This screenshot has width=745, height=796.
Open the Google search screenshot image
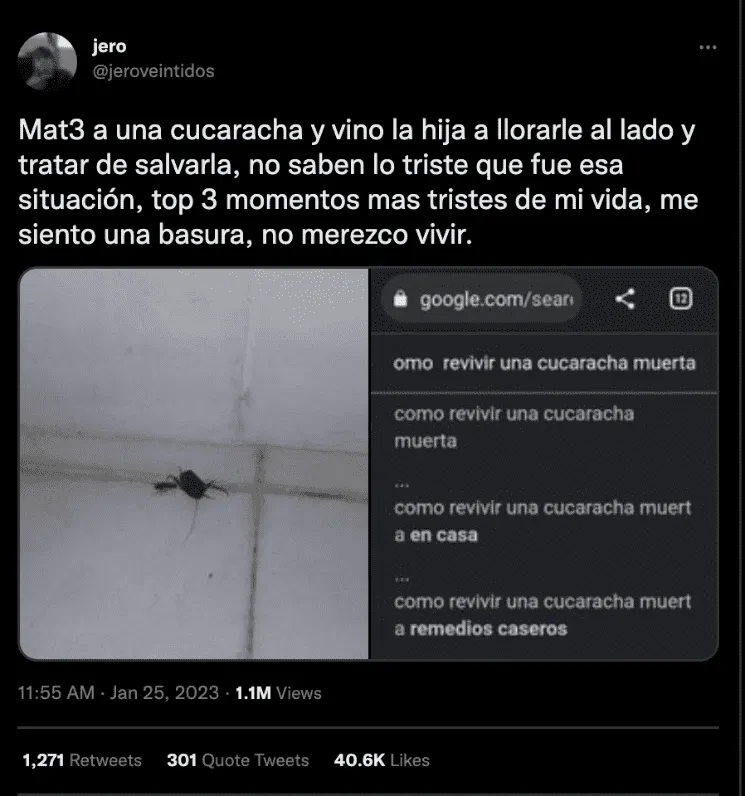pos(543,464)
